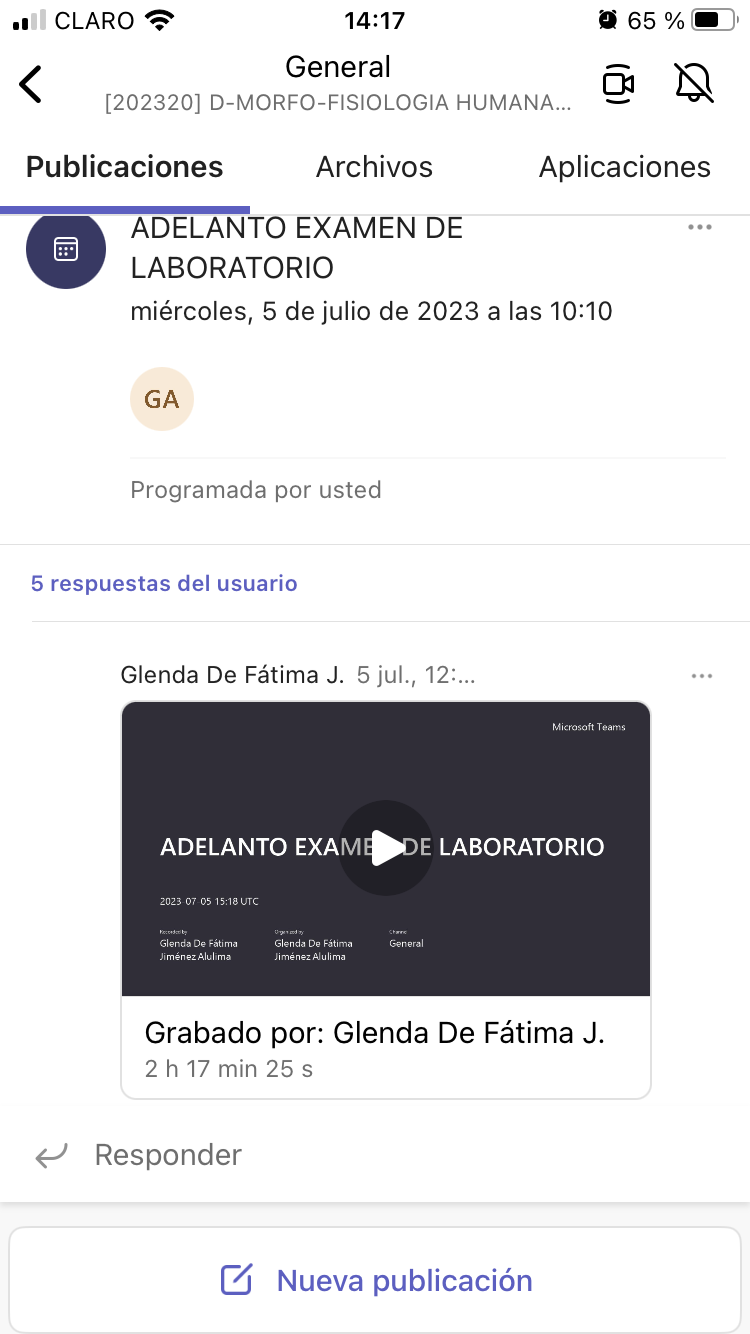Switch to the Aplicaciones tab
The height and width of the screenshot is (1334, 750).
[624, 167]
